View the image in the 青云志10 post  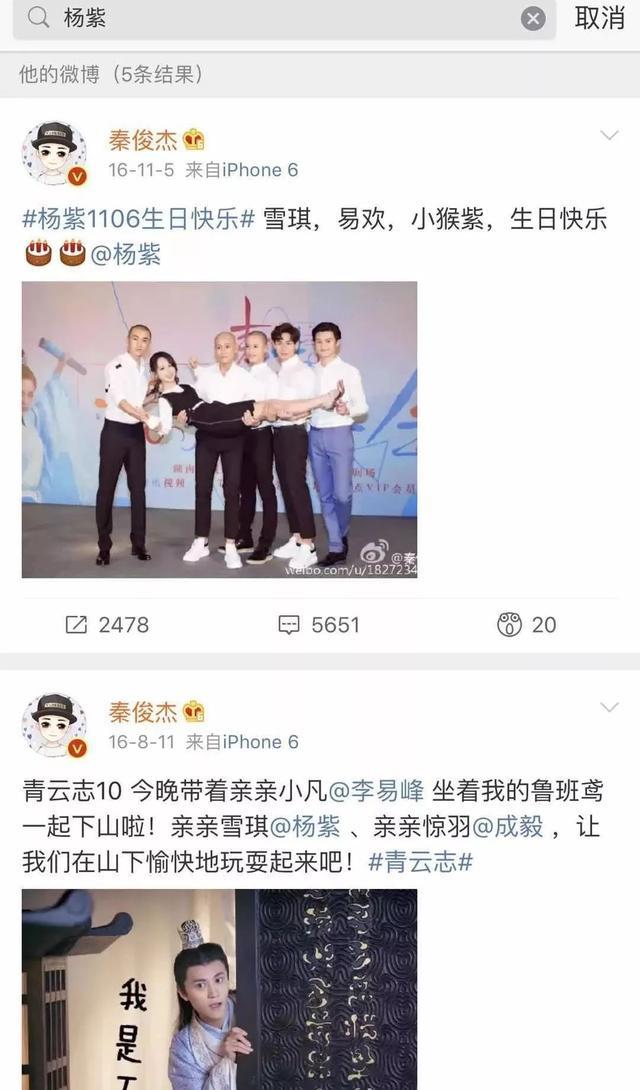[x=219, y=988]
